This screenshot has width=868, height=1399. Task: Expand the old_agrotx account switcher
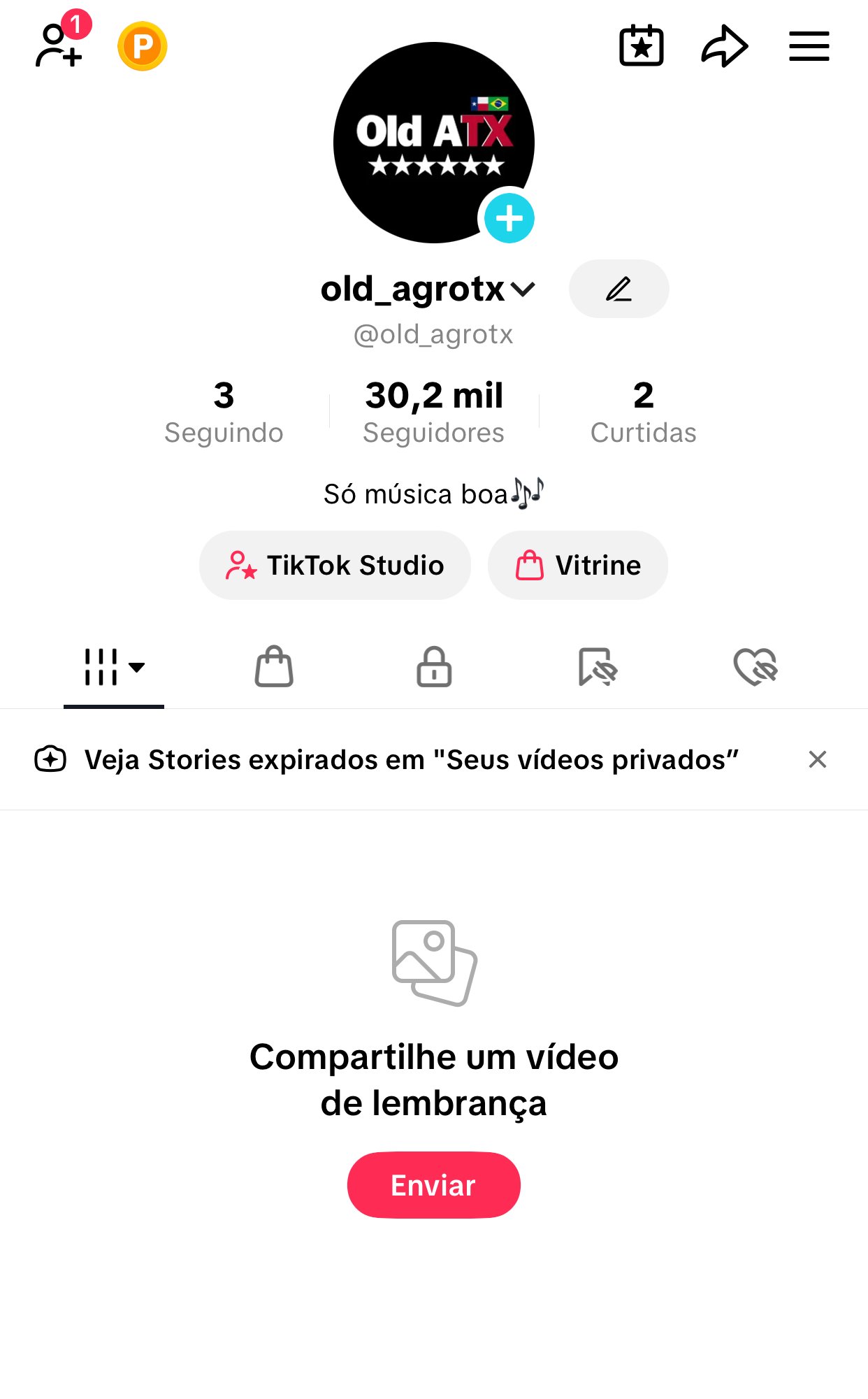tap(428, 289)
